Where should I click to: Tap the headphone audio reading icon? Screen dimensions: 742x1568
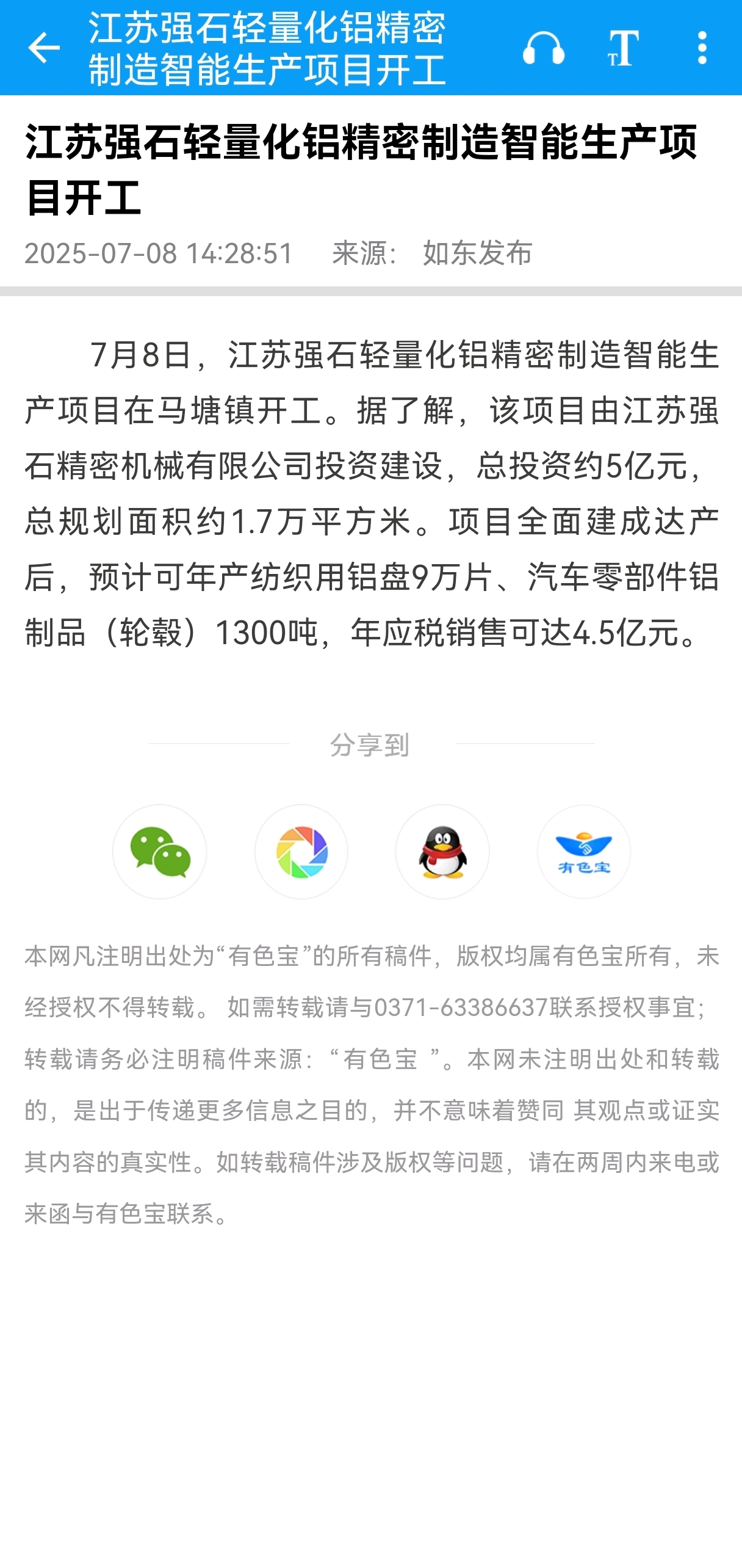pyautogui.click(x=543, y=48)
